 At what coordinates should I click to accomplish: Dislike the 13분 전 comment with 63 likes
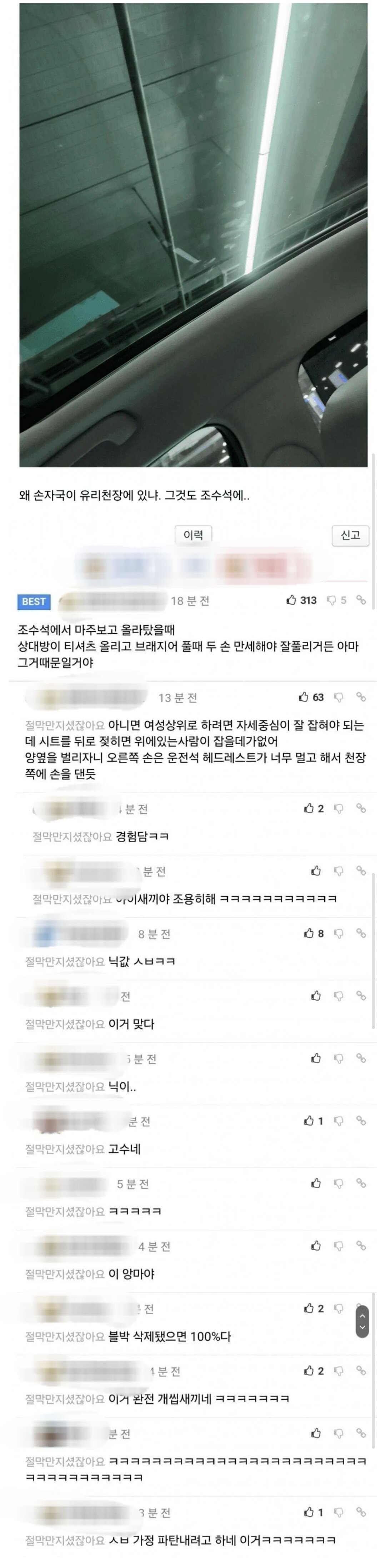coord(339,697)
